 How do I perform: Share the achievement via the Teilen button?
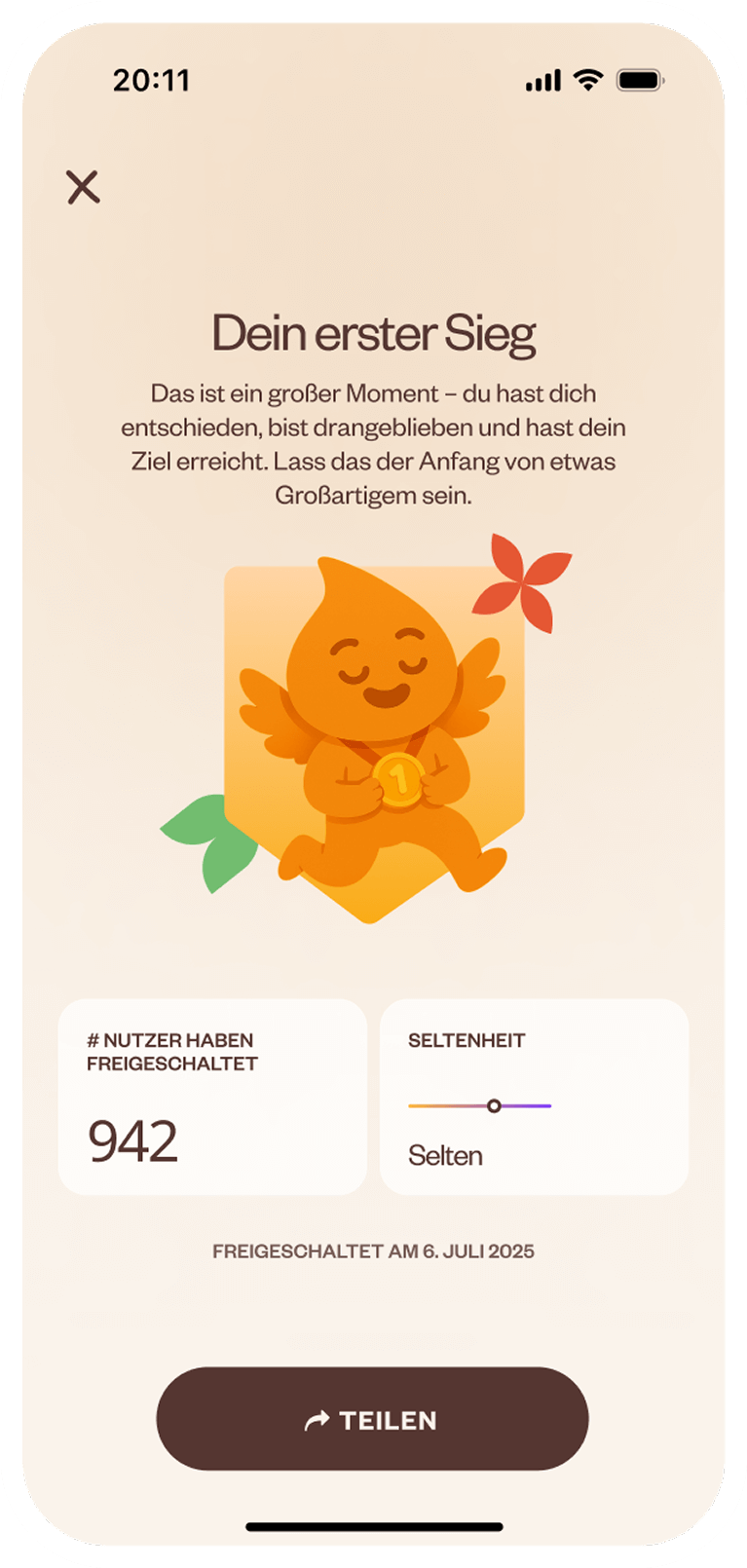(372, 1419)
